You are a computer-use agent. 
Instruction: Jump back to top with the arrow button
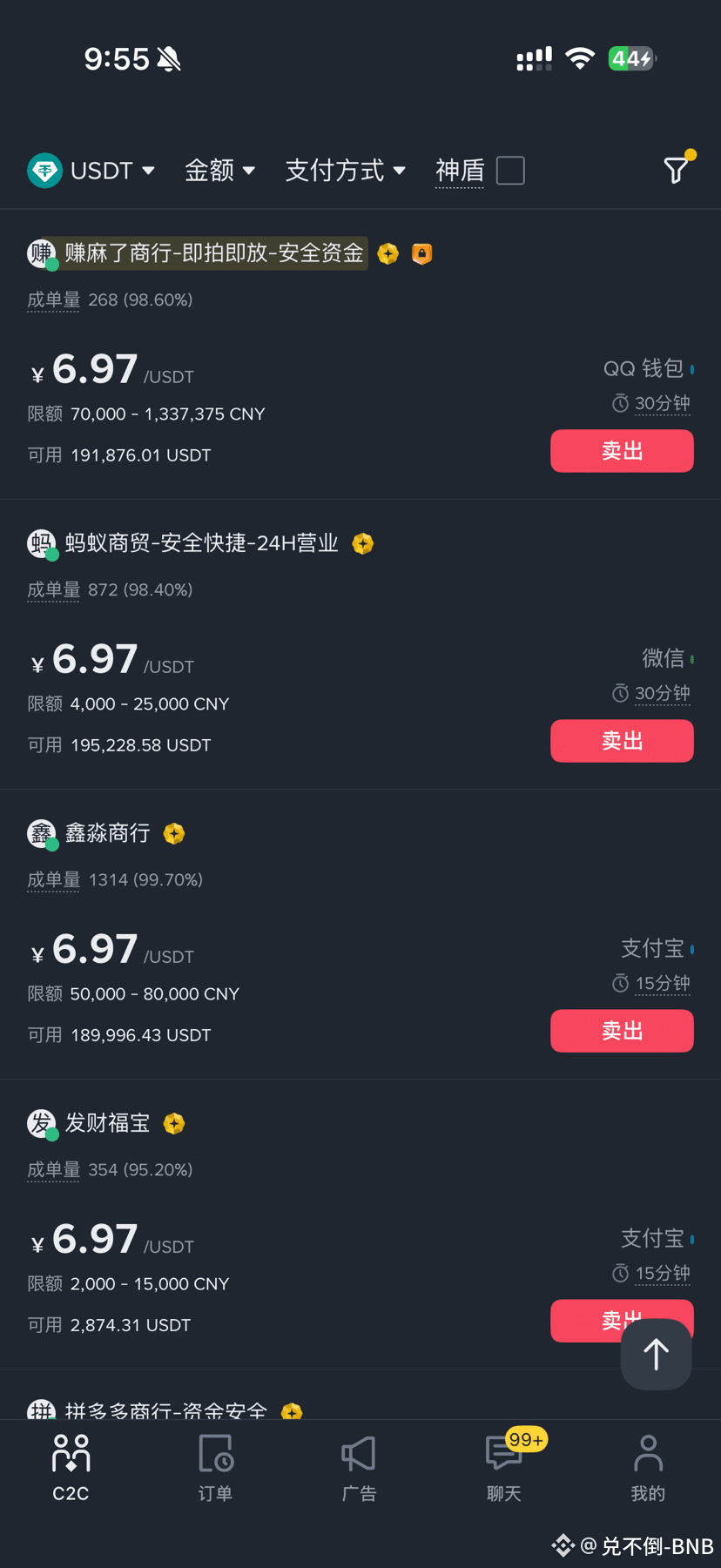656,1354
